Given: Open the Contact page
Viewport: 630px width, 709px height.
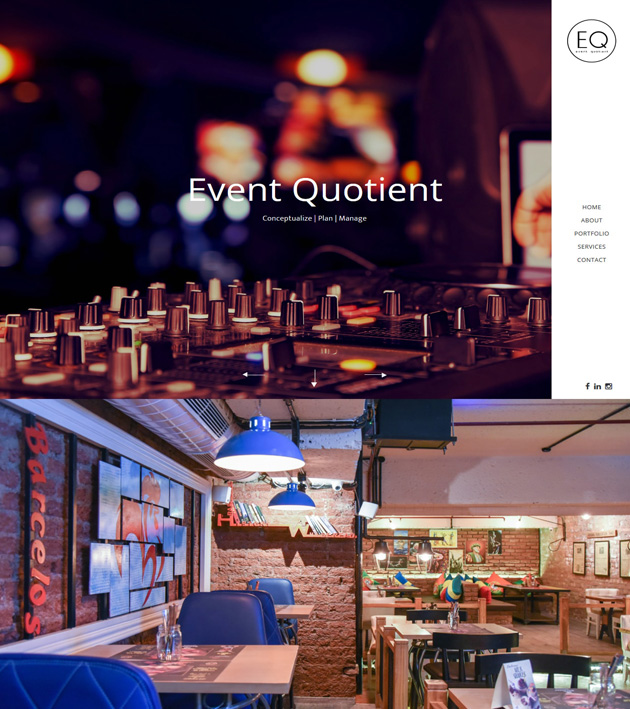Looking at the screenshot, I should coord(591,260).
